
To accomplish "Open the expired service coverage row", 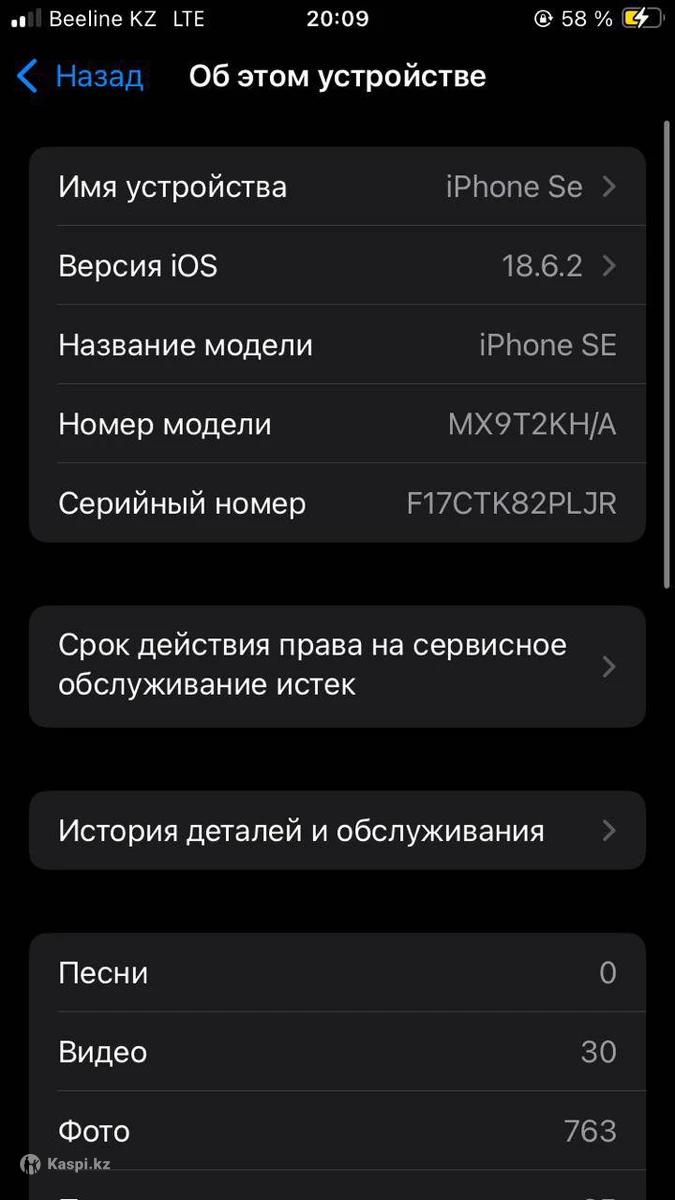I will tap(337, 666).
